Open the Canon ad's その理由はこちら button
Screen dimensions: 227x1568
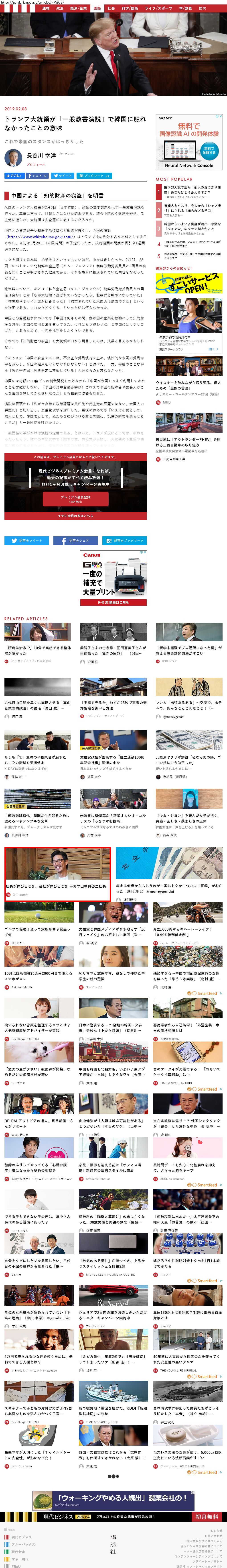pos(113,602)
